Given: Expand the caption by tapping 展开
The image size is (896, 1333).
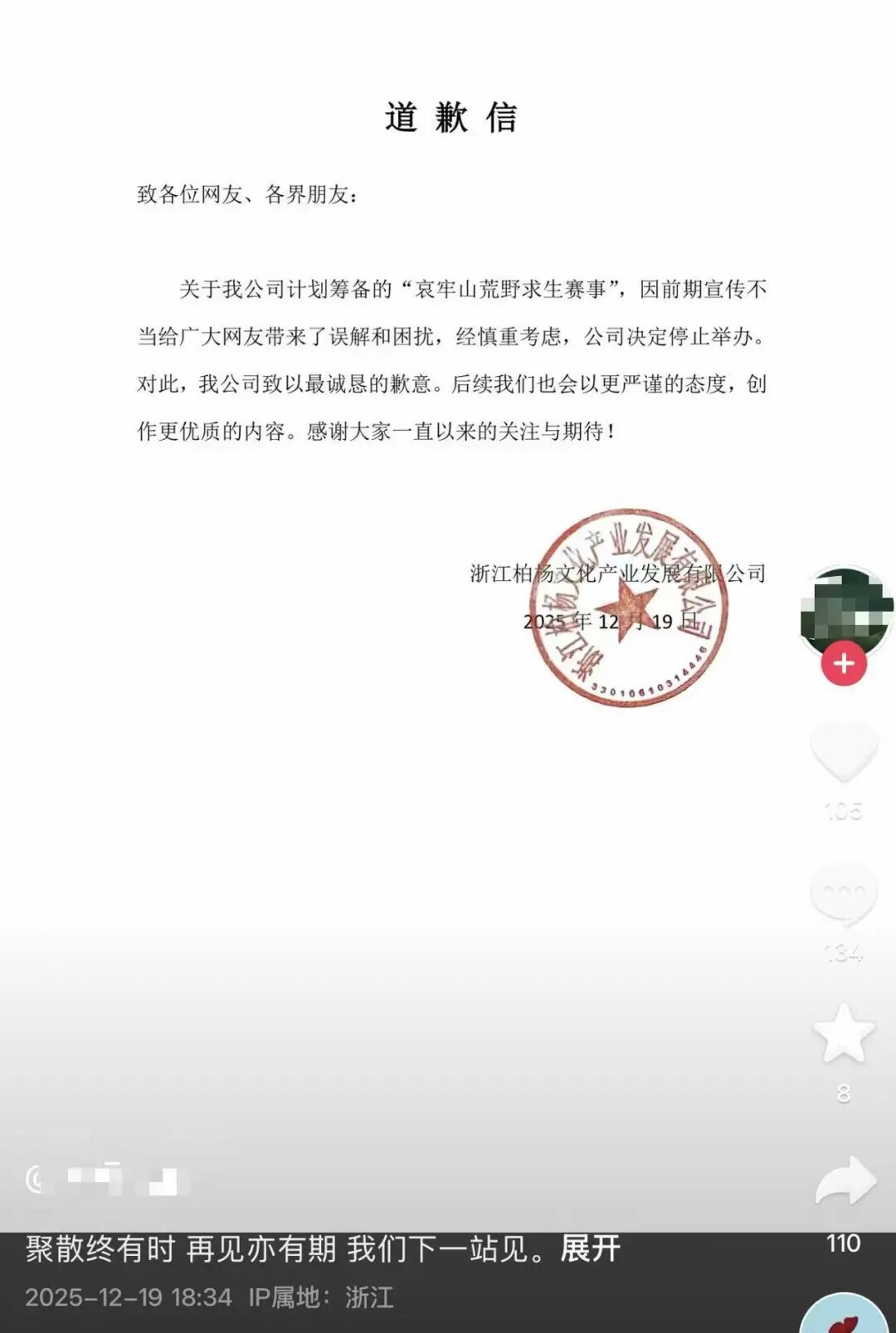Looking at the screenshot, I should click(x=590, y=1248).
